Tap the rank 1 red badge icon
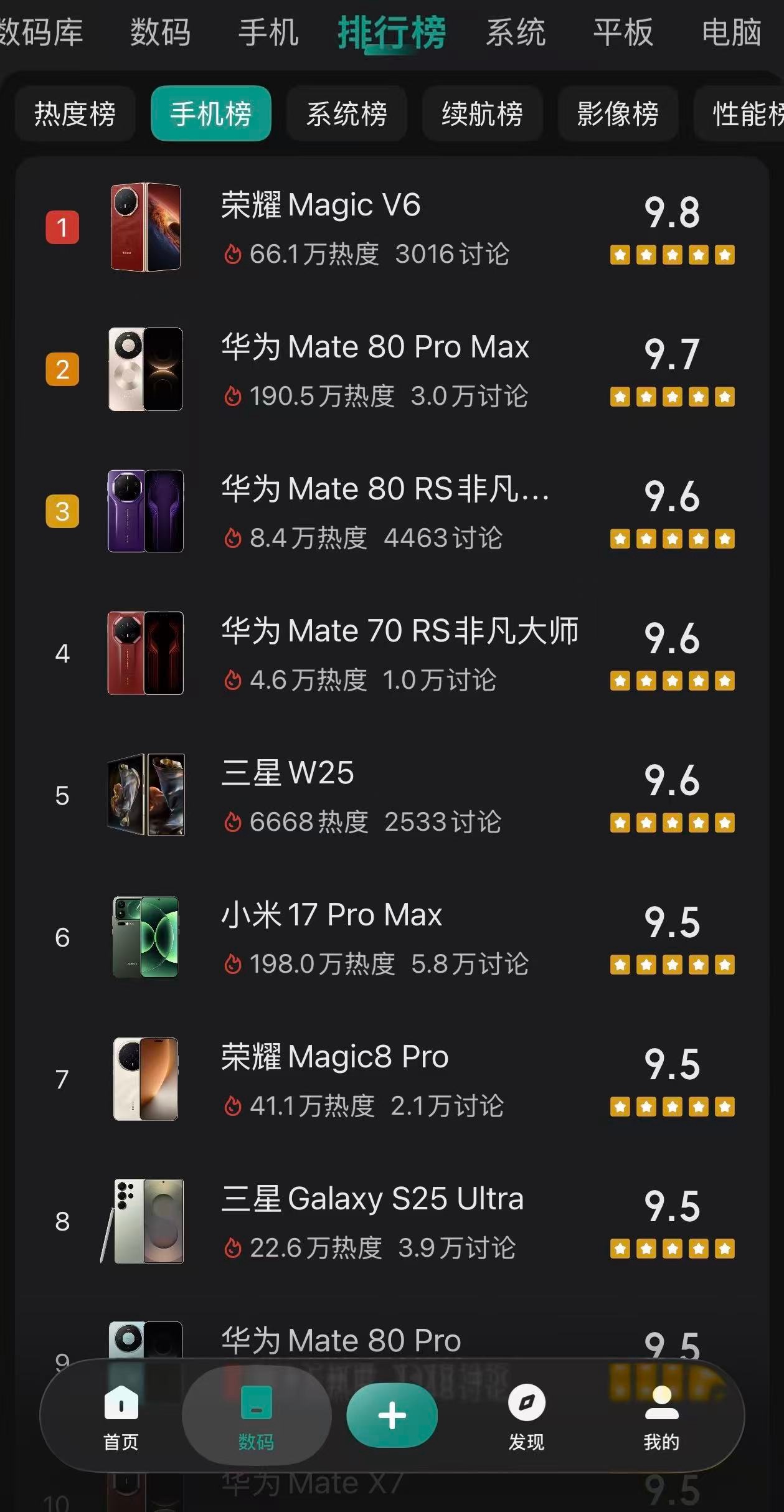 click(x=62, y=228)
